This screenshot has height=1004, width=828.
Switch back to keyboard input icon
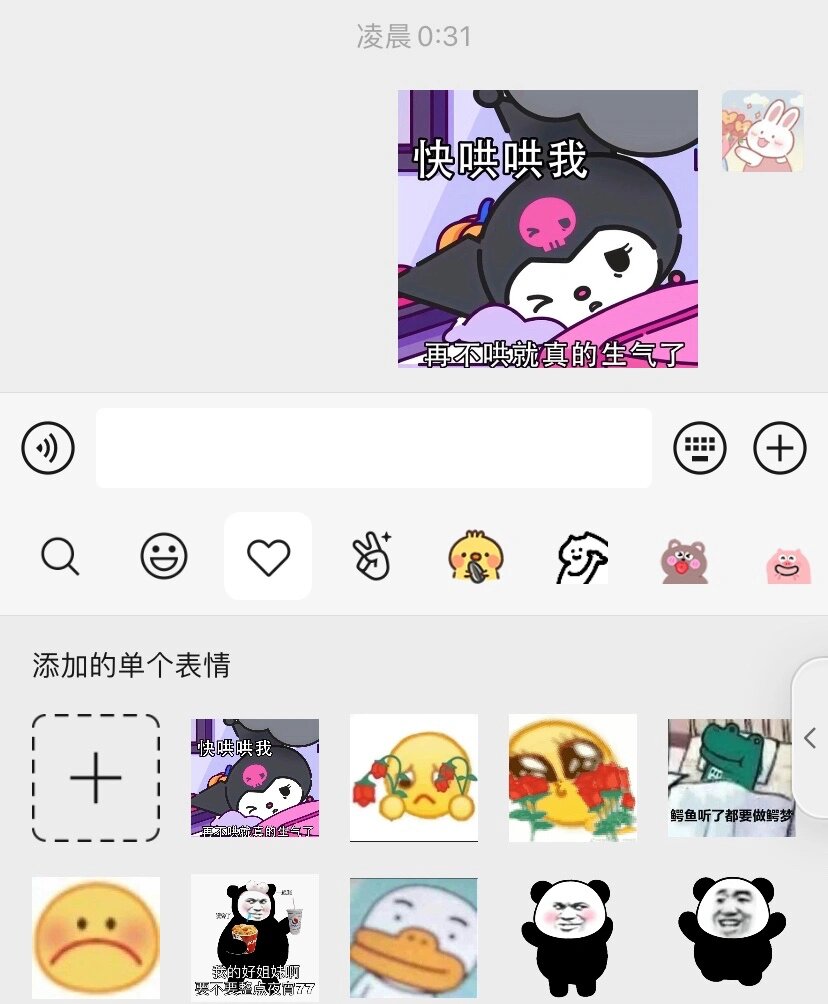click(700, 447)
